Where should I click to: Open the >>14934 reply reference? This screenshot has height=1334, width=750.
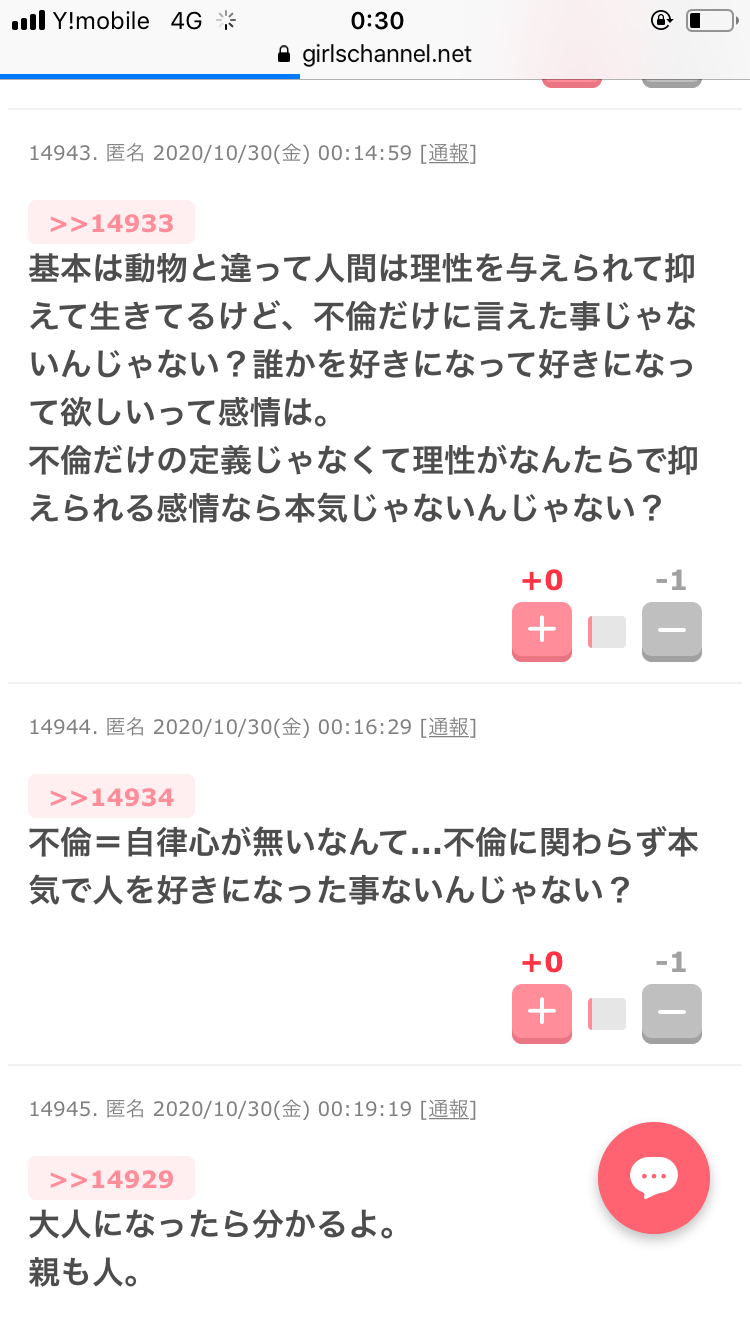[111, 797]
